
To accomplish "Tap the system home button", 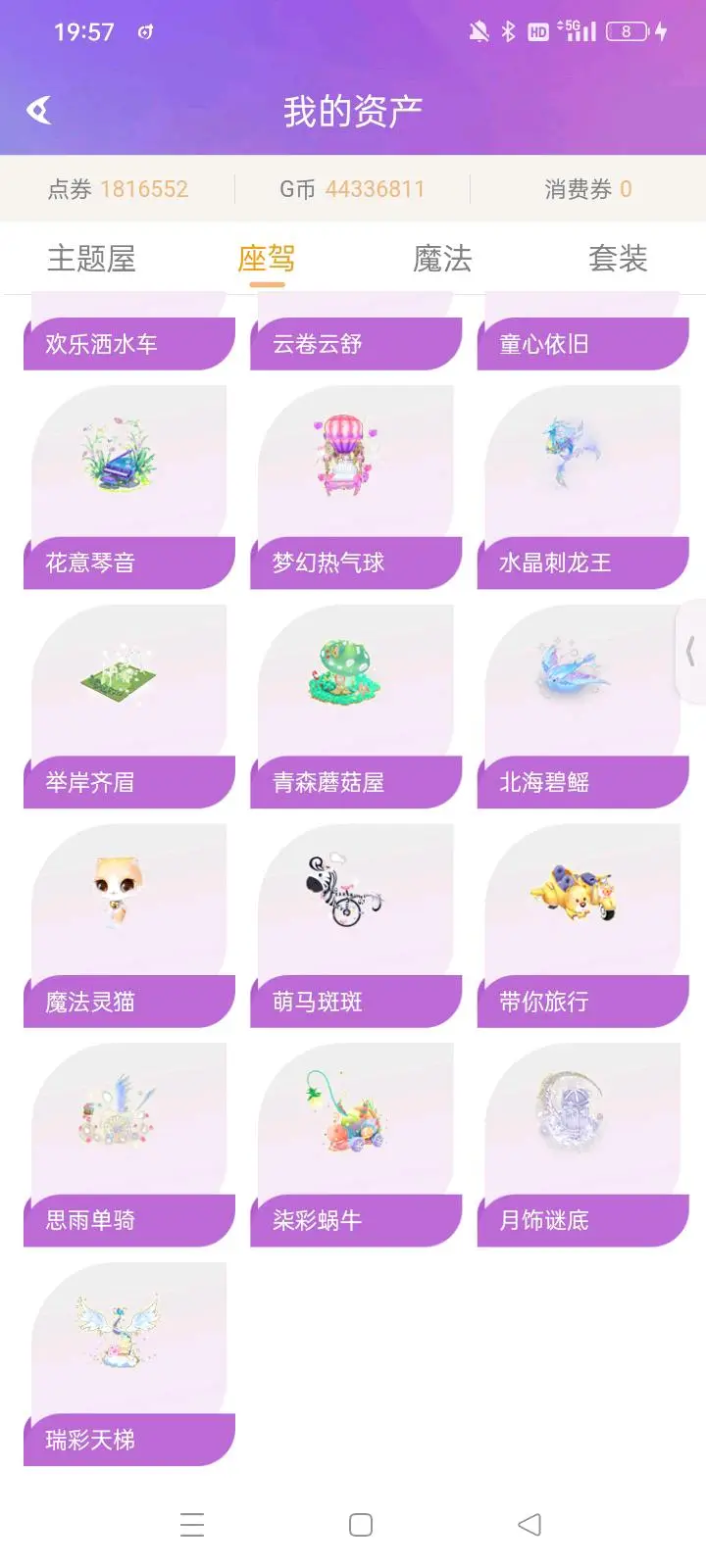I will point(361,1525).
